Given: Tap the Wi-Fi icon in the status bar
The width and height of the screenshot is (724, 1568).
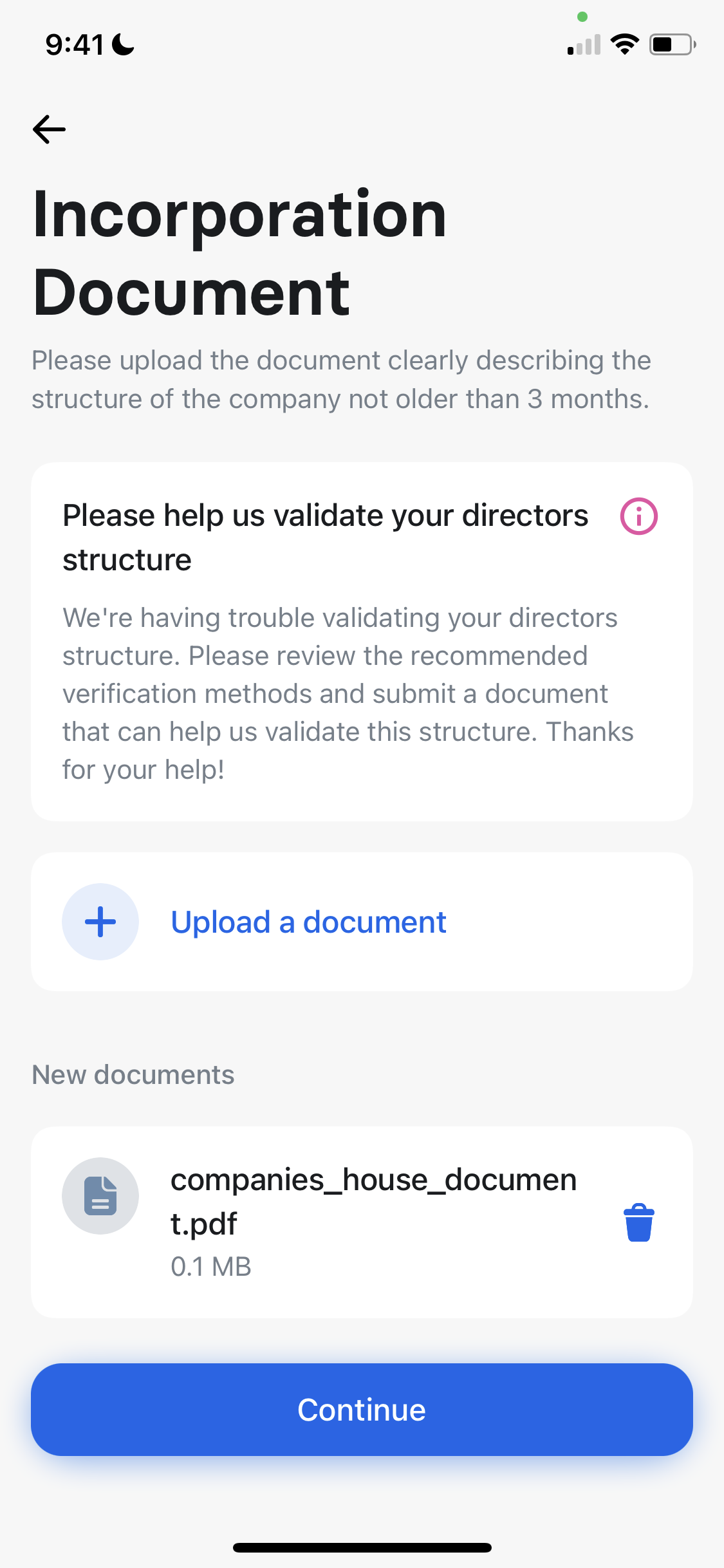Looking at the screenshot, I should pyautogui.click(x=623, y=44).
